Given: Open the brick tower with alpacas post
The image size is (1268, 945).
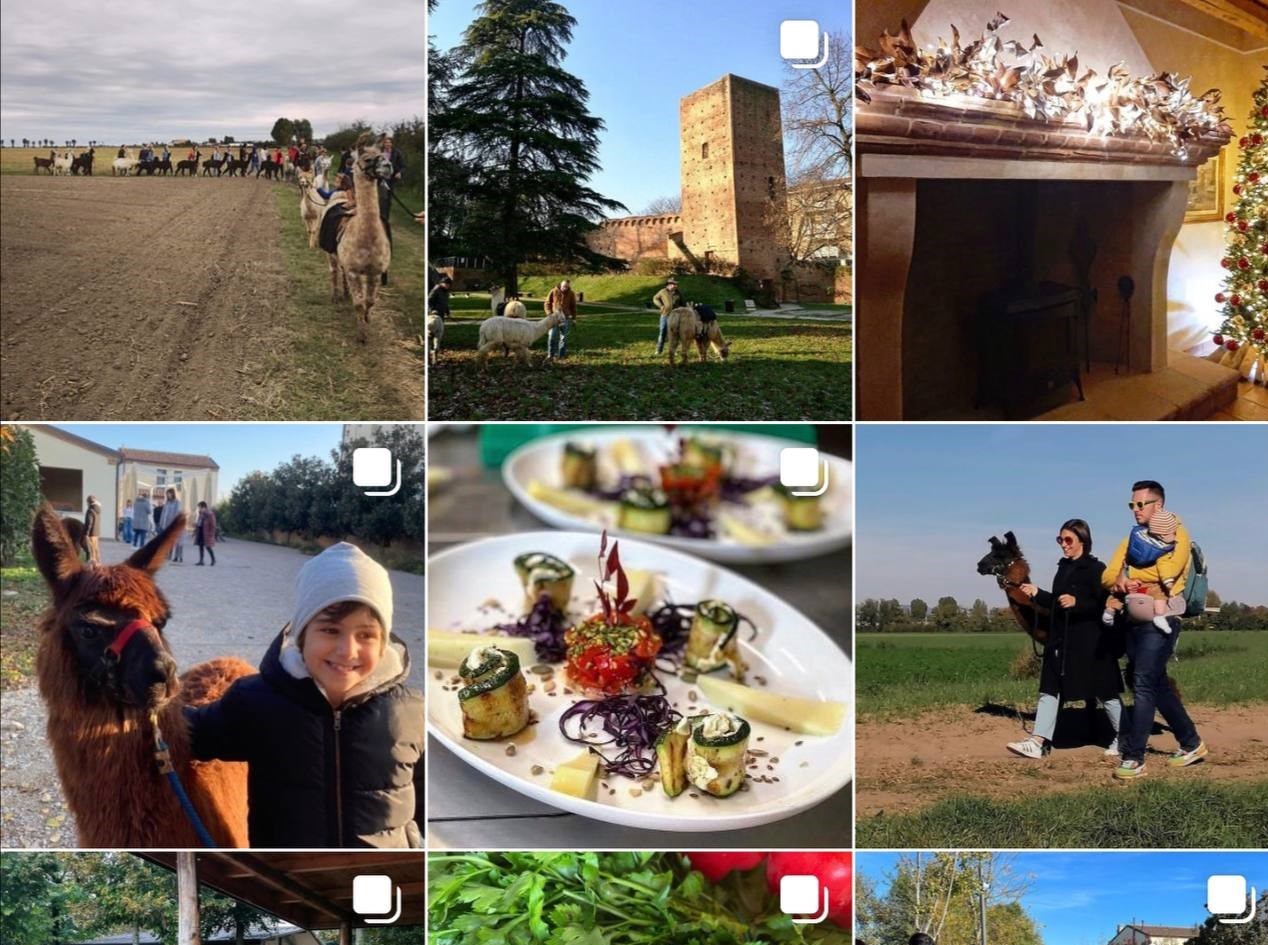Looking at the screenshot, I should (640, 210).
